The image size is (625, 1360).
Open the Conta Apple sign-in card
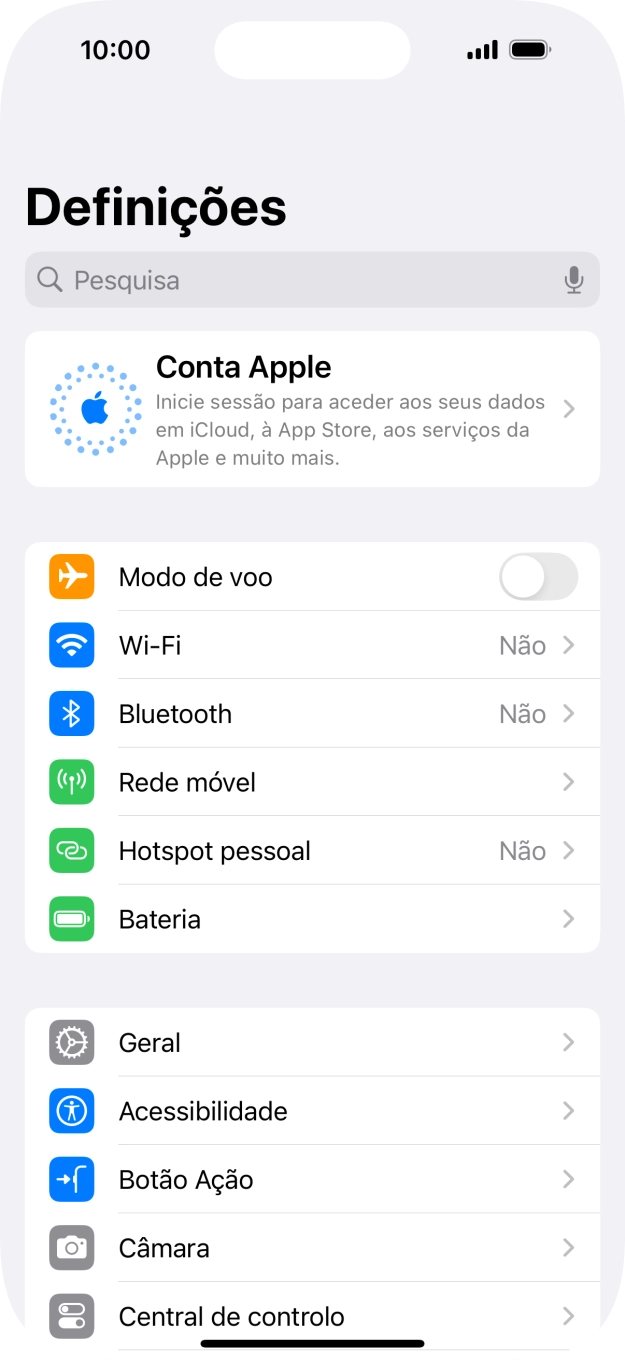click(312, 409)
